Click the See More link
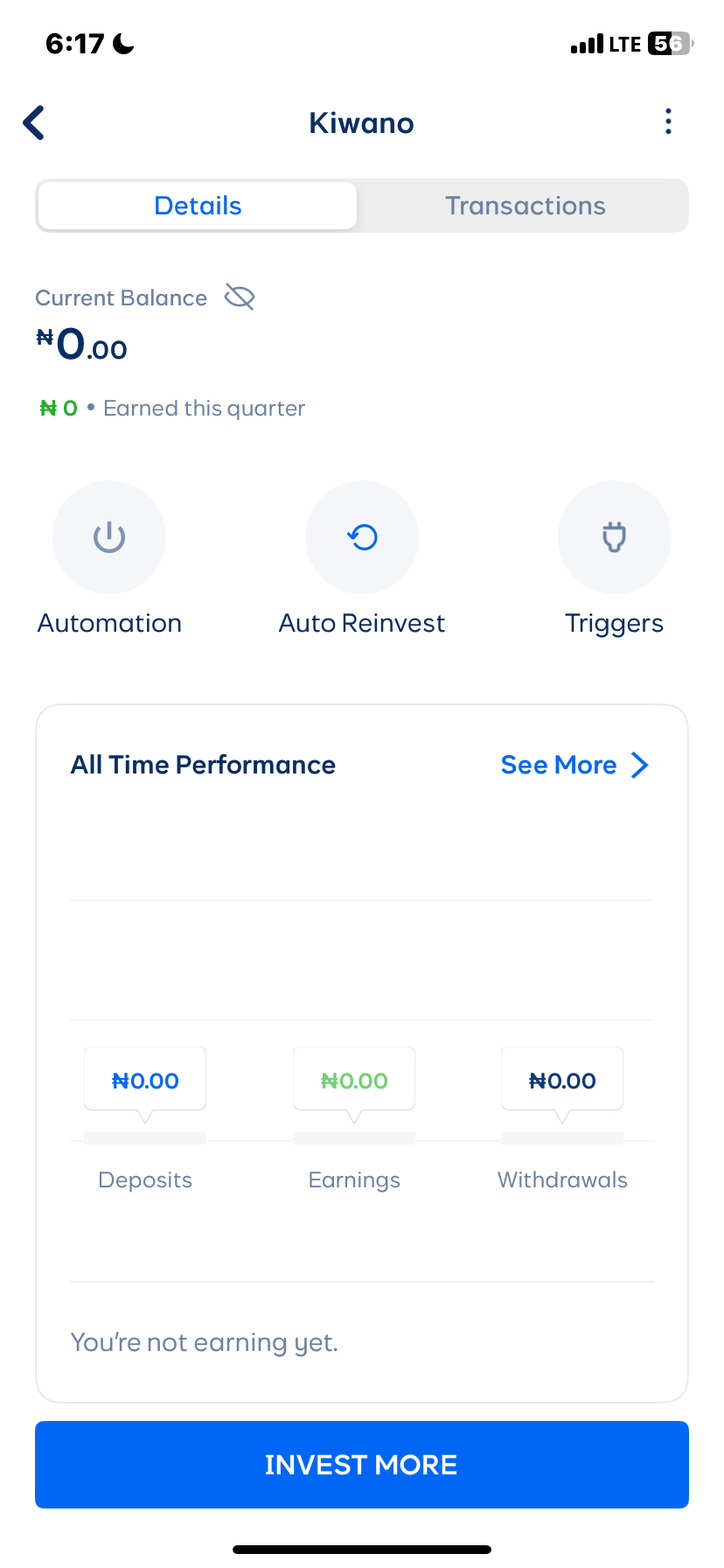Screen dimensions: 724x1568 (559, 764)
